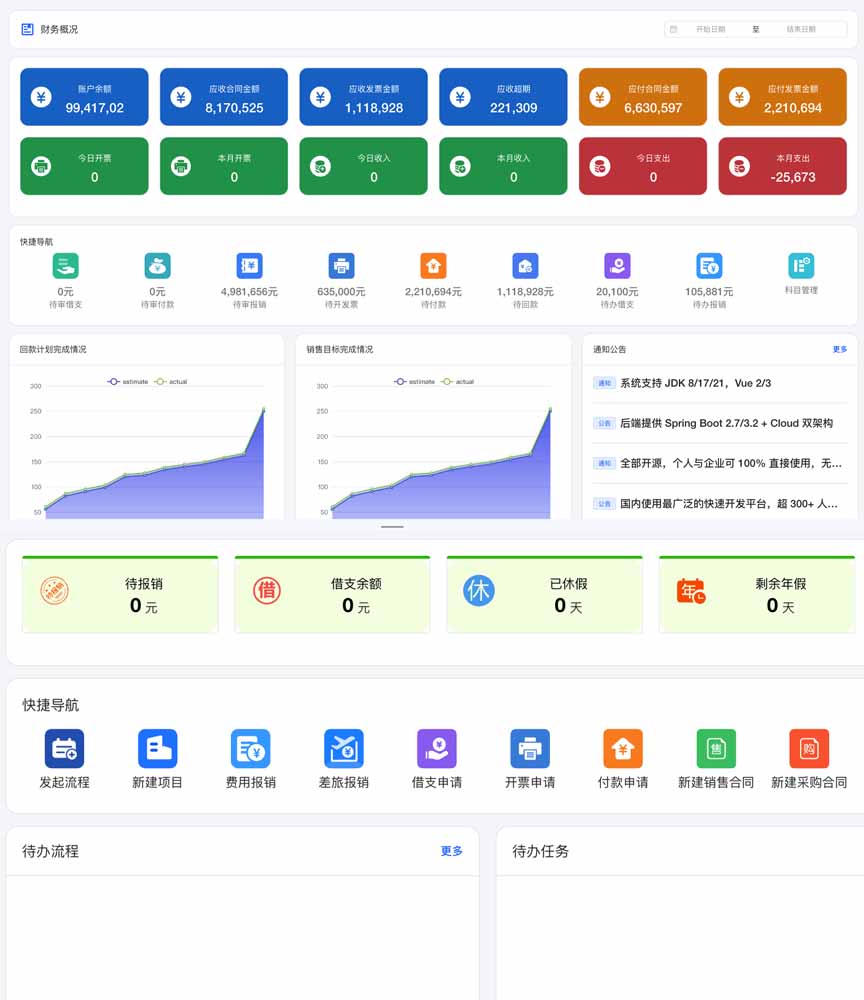View 更多 in 待办流程 panel
The image size is (864, 1000).
coord(451,851)
